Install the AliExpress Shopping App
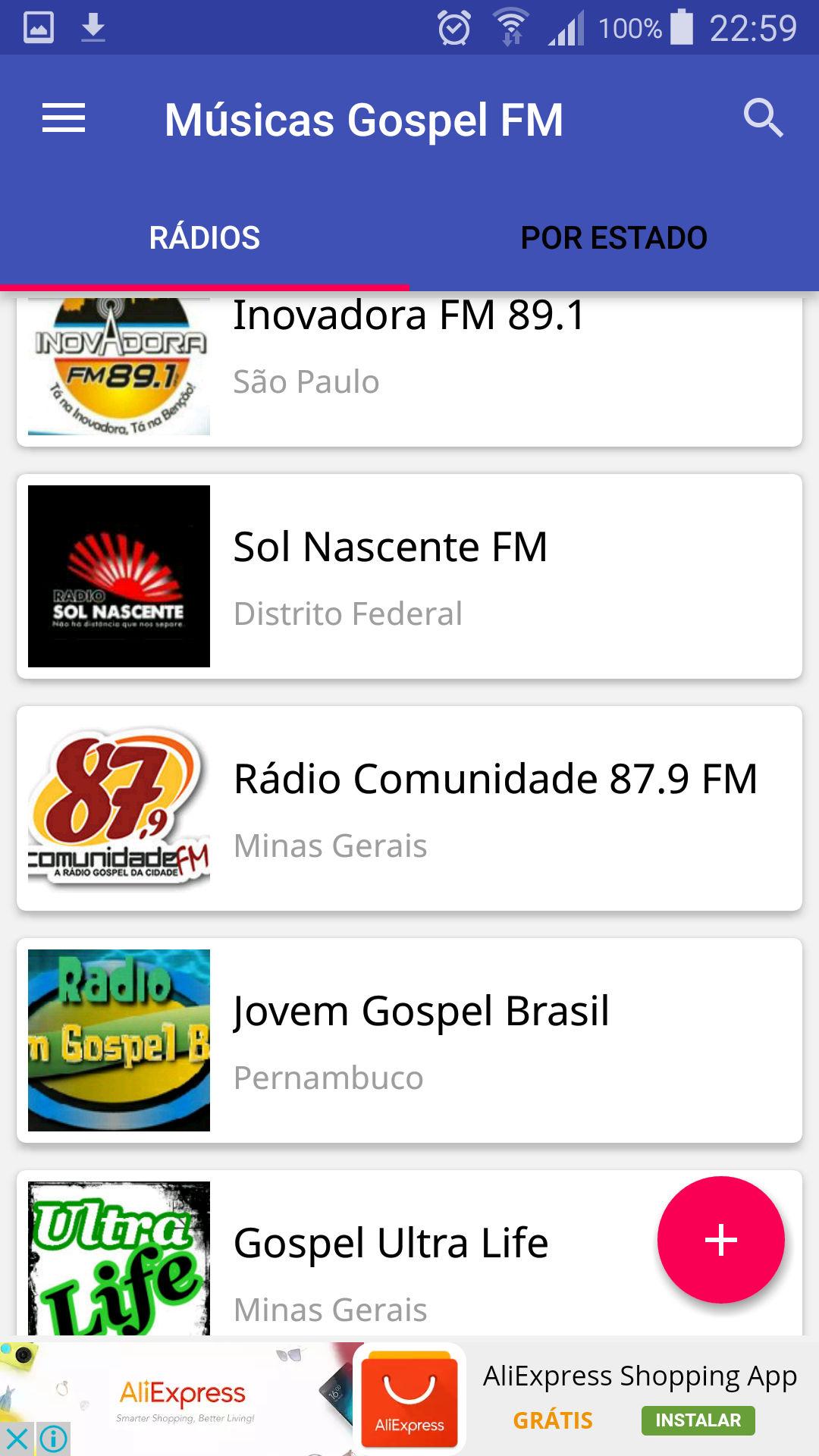 698,1420
